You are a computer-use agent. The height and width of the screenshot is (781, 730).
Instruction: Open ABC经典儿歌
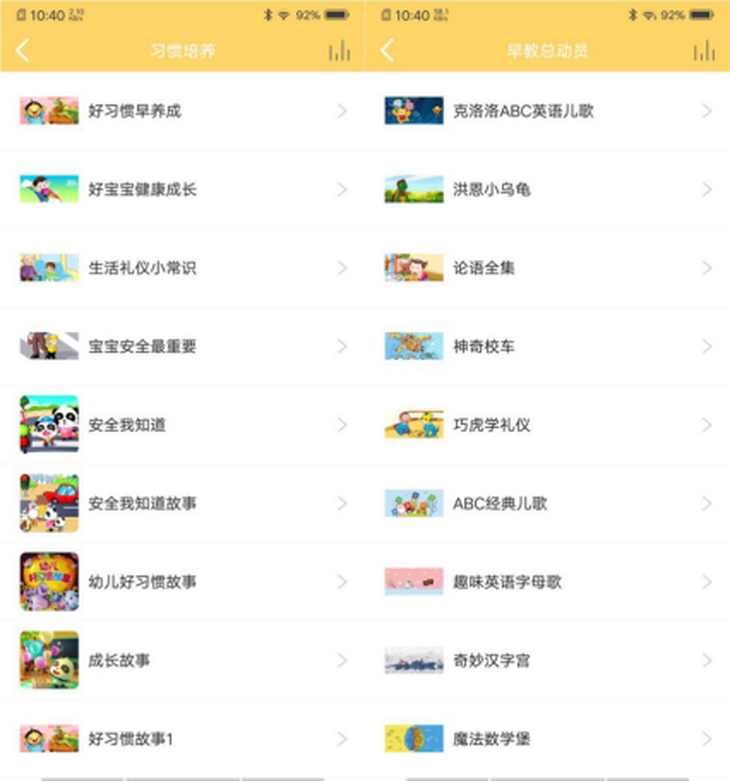click(548, 503)
